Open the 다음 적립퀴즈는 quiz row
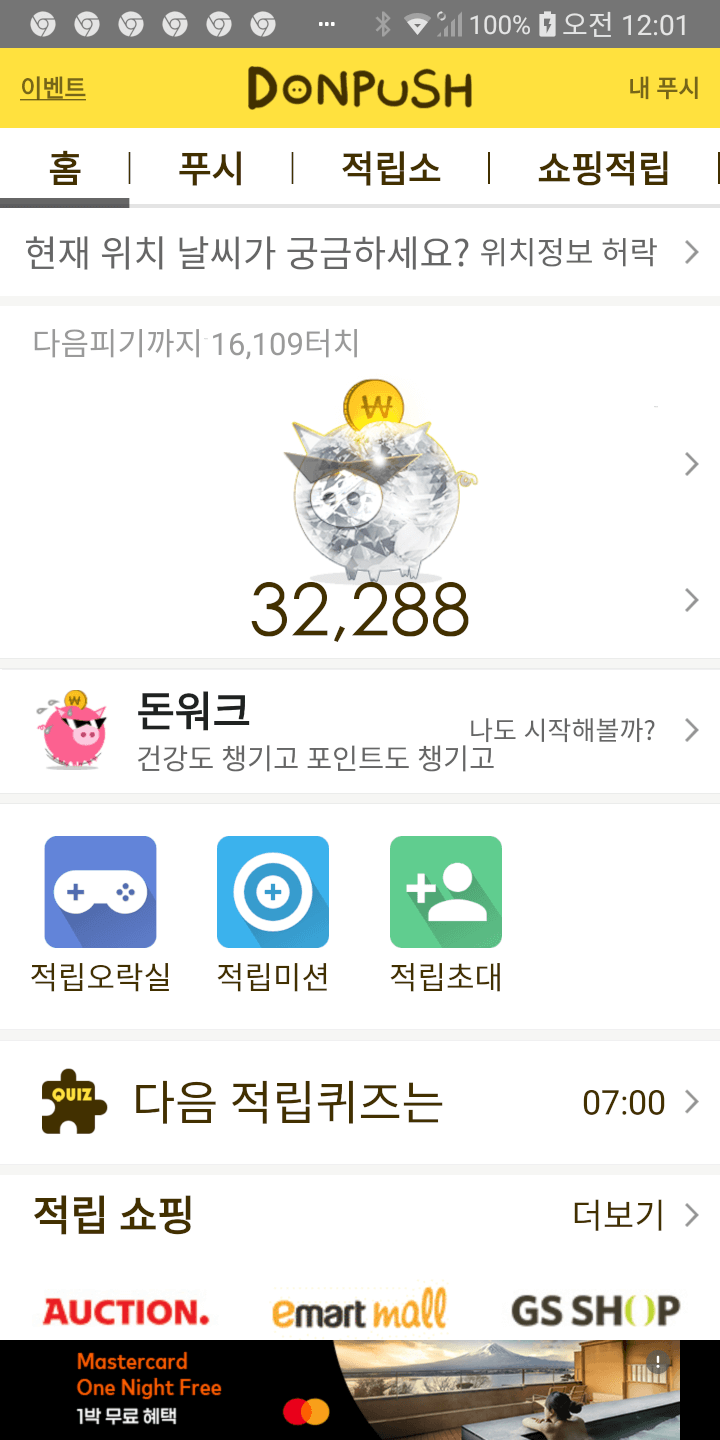The height and width of the screenshot is (1440, 720). click(x=360, y=1102)
